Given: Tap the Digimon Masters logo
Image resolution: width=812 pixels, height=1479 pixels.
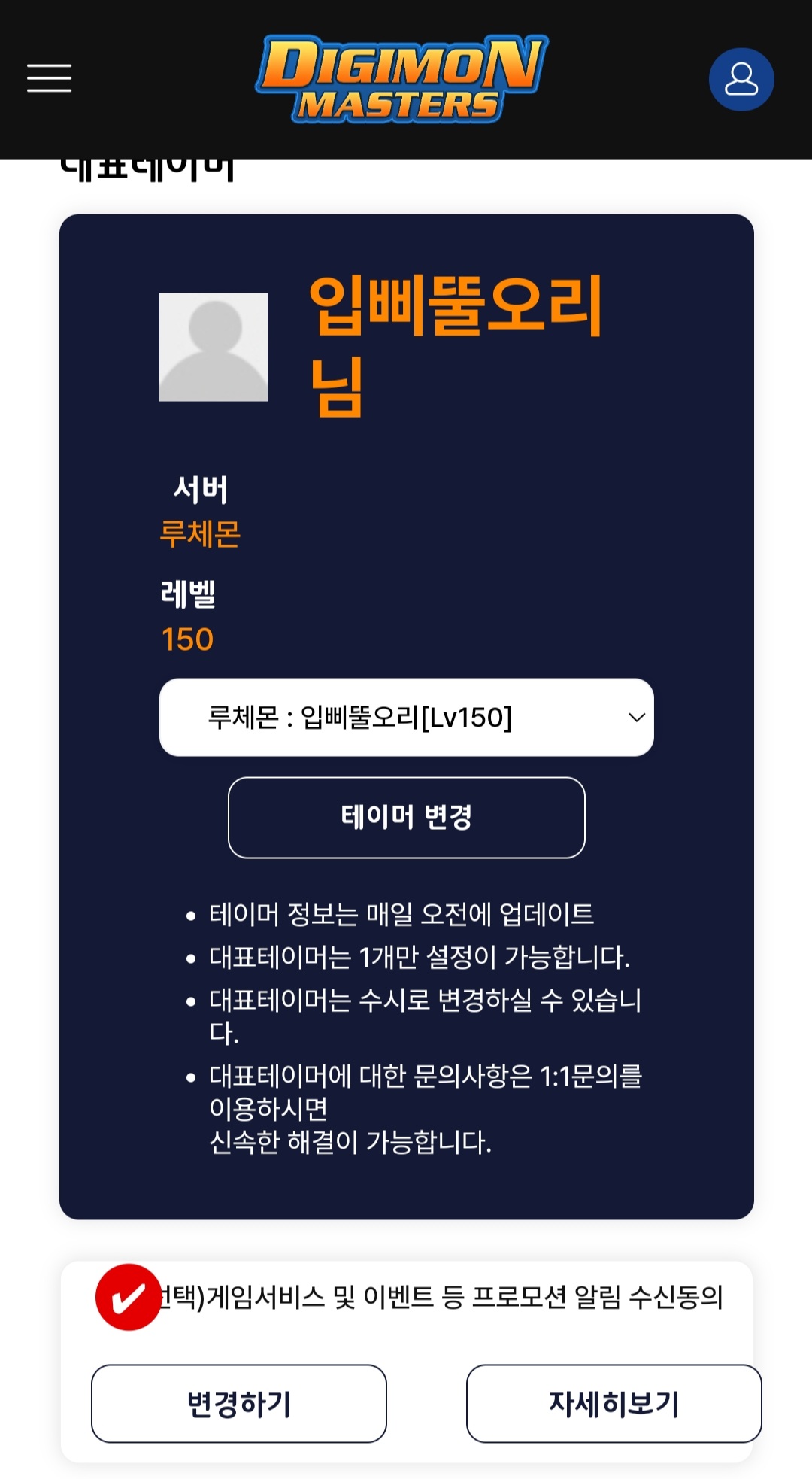Looking at the screenshot, I should 401,80.
